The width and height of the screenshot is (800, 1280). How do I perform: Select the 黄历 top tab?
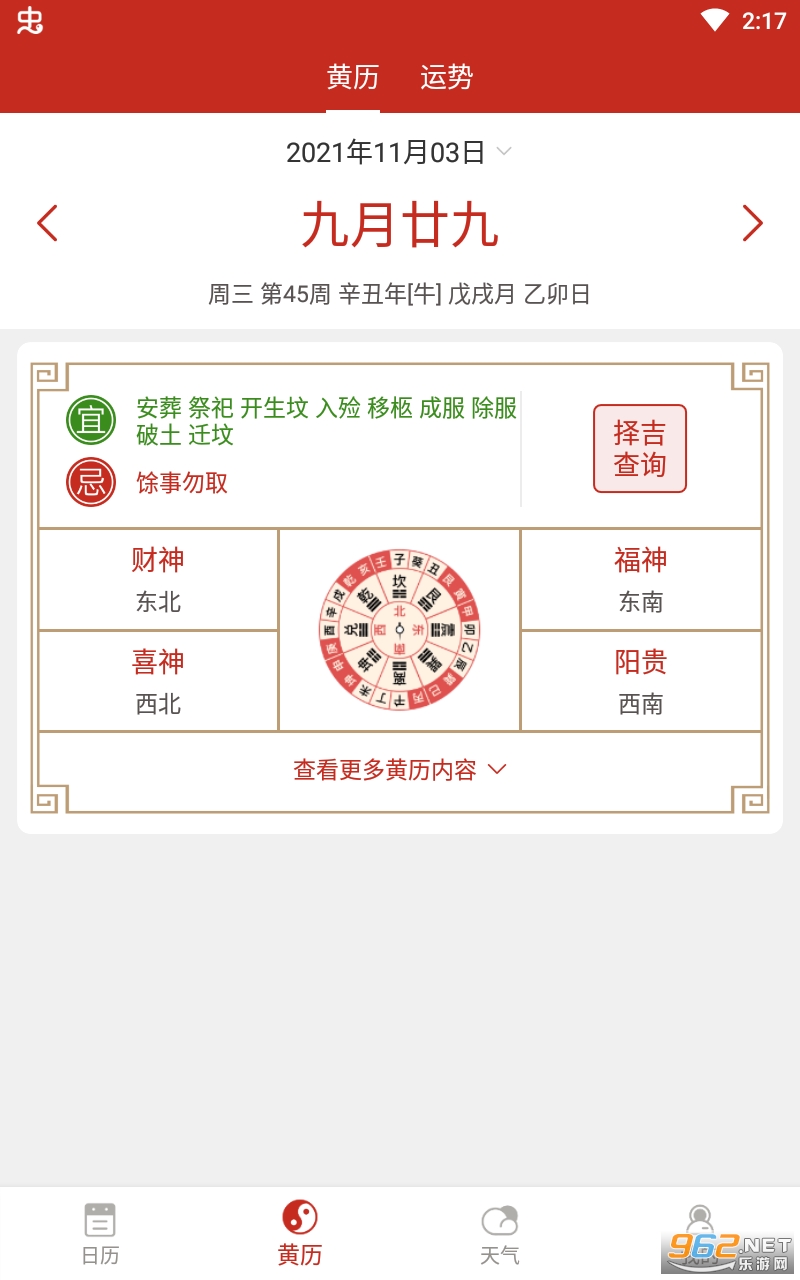click(x=353, y=78)
